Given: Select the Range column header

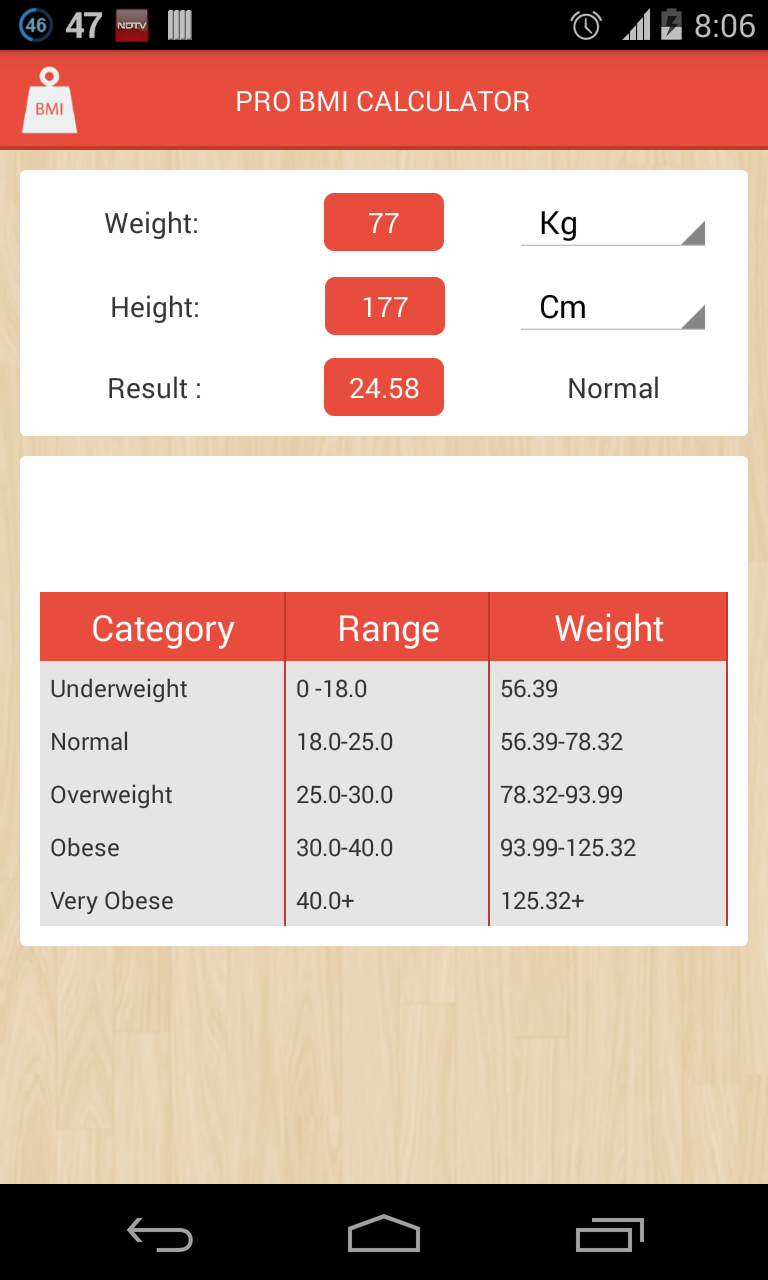Looking at the screenshot, I should pyautogui.click(x=387, y=627).
